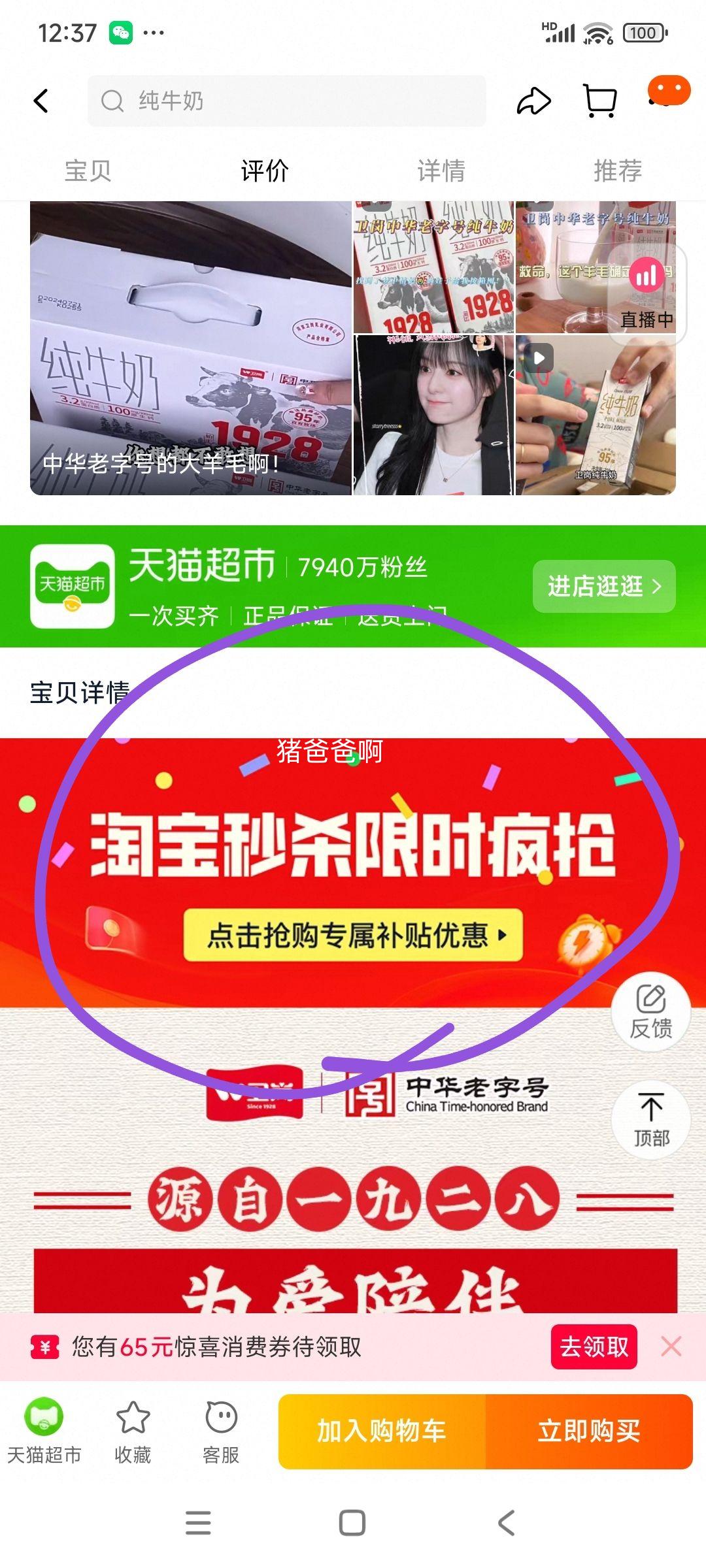Dismiss the 65元 coupon banner
The width and height of the screenshot is (706, 1568).
pos(671,1347)
